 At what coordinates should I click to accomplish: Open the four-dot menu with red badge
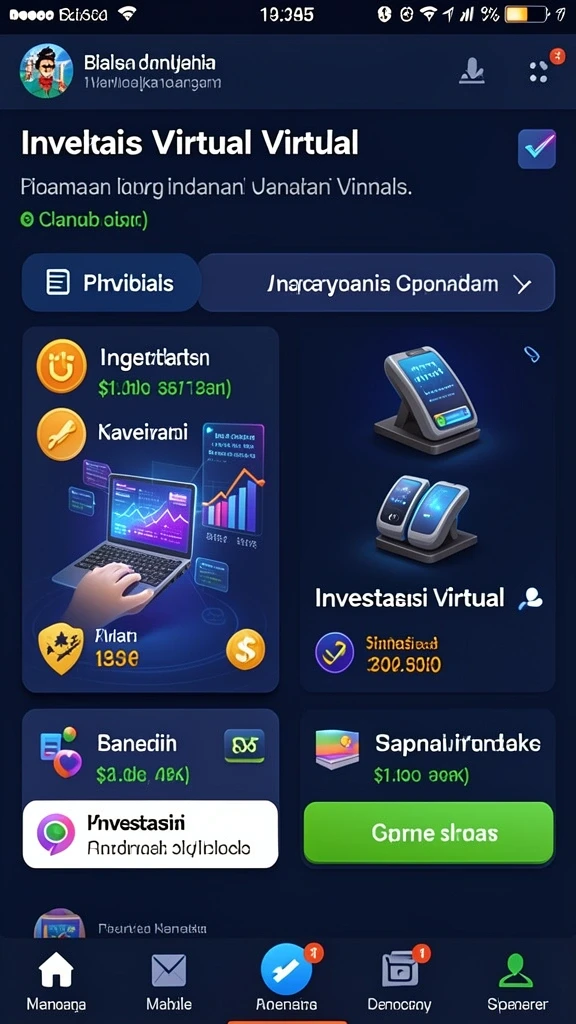(x=539, y=71)
